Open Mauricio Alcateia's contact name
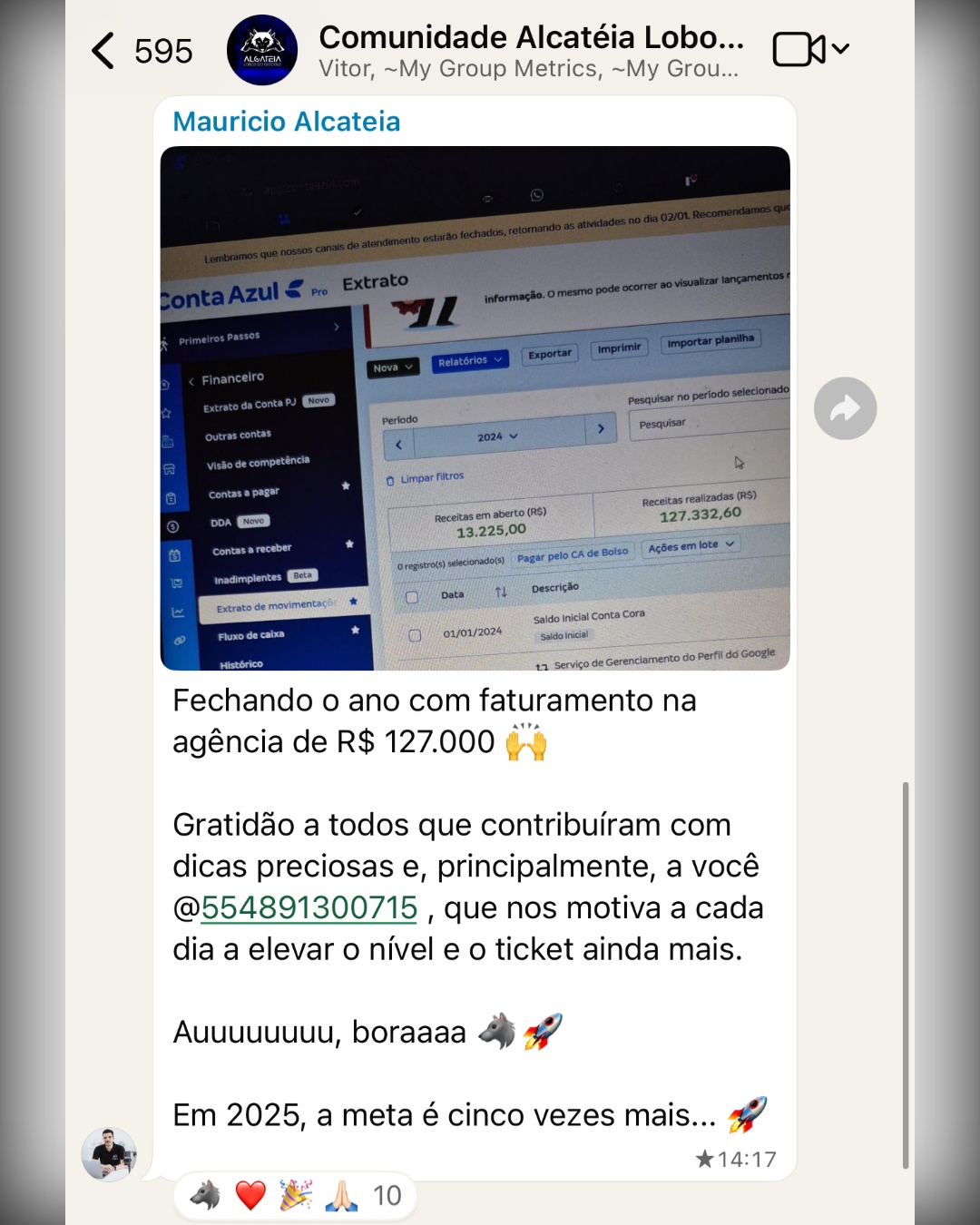Viewport: 980px width, 1225px height. pyautogui.click(x=287, y=122)
